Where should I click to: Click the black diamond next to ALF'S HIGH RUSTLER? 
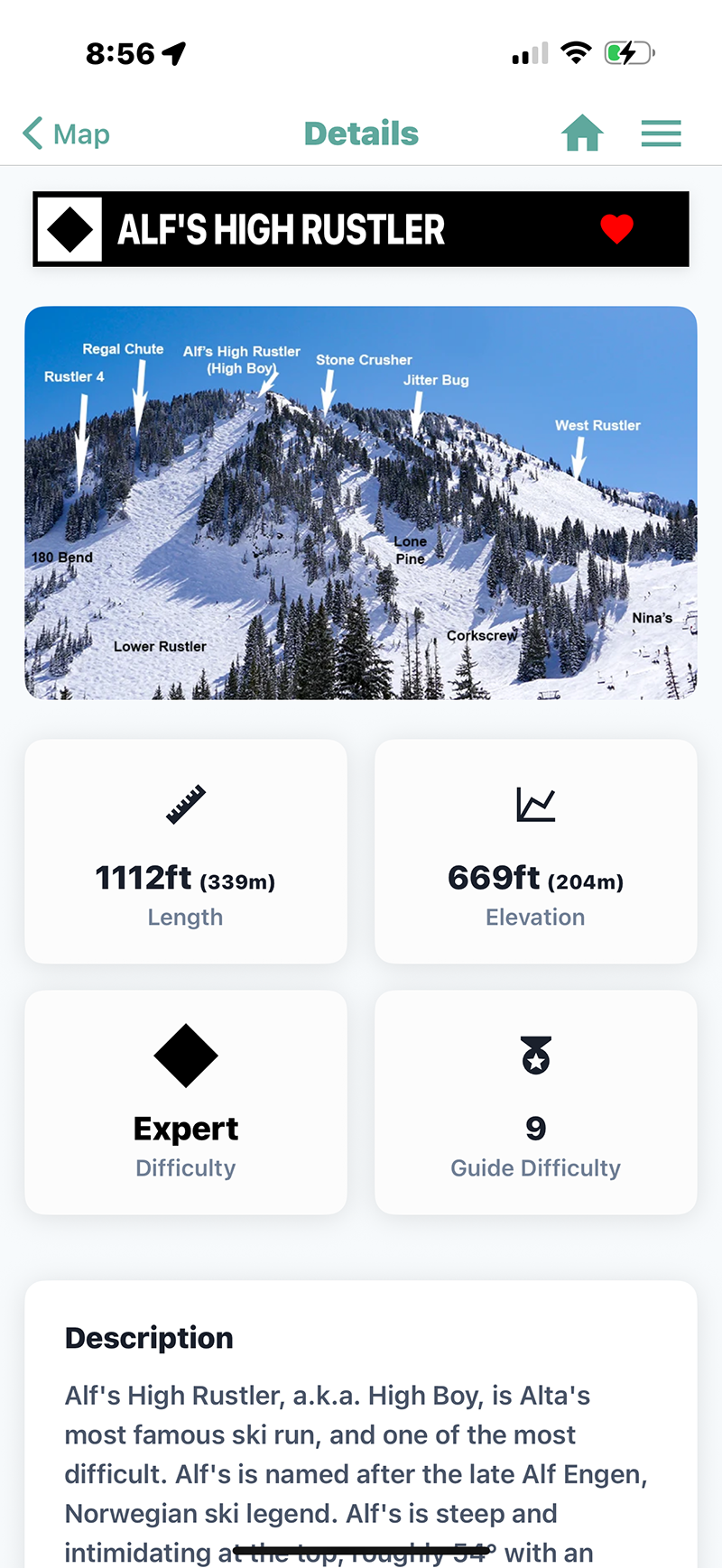click(69, 229)
